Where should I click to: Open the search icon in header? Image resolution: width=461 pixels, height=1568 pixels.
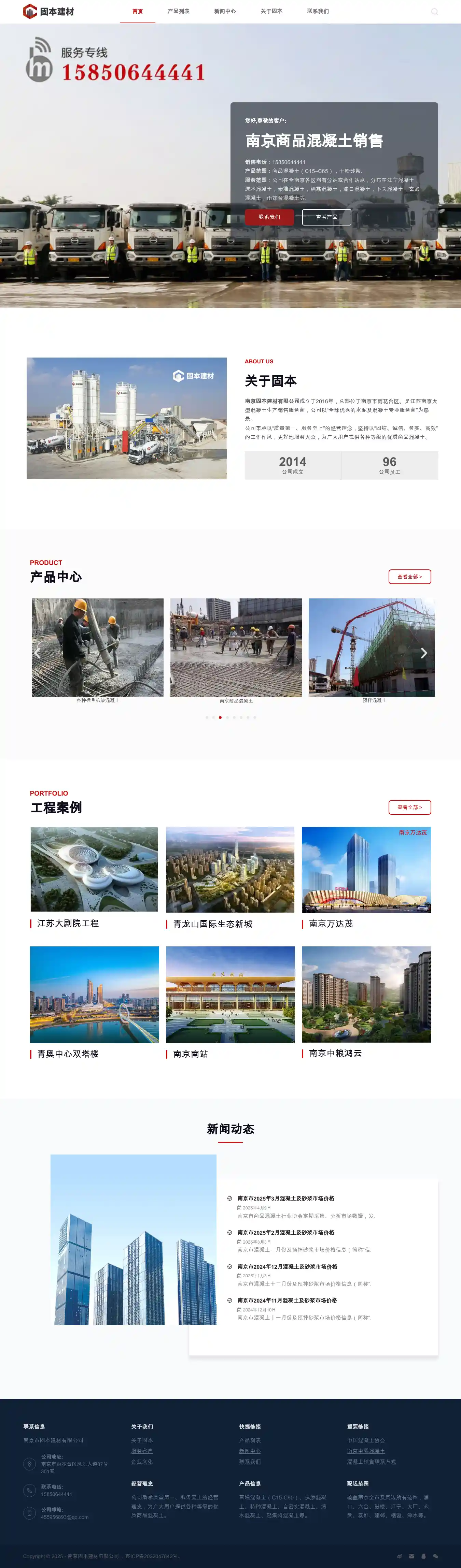434,12
